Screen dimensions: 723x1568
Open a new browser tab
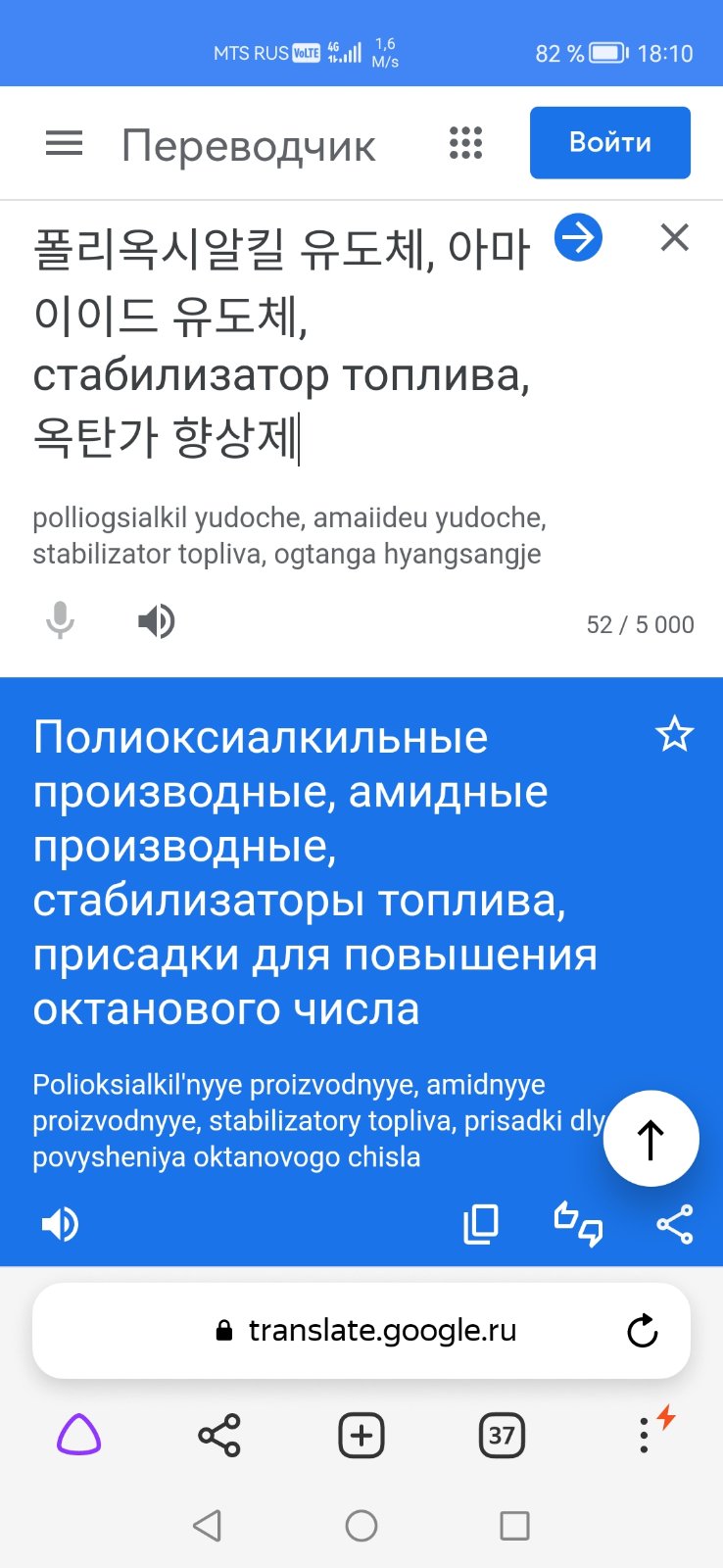click(x=361, y=1436)
